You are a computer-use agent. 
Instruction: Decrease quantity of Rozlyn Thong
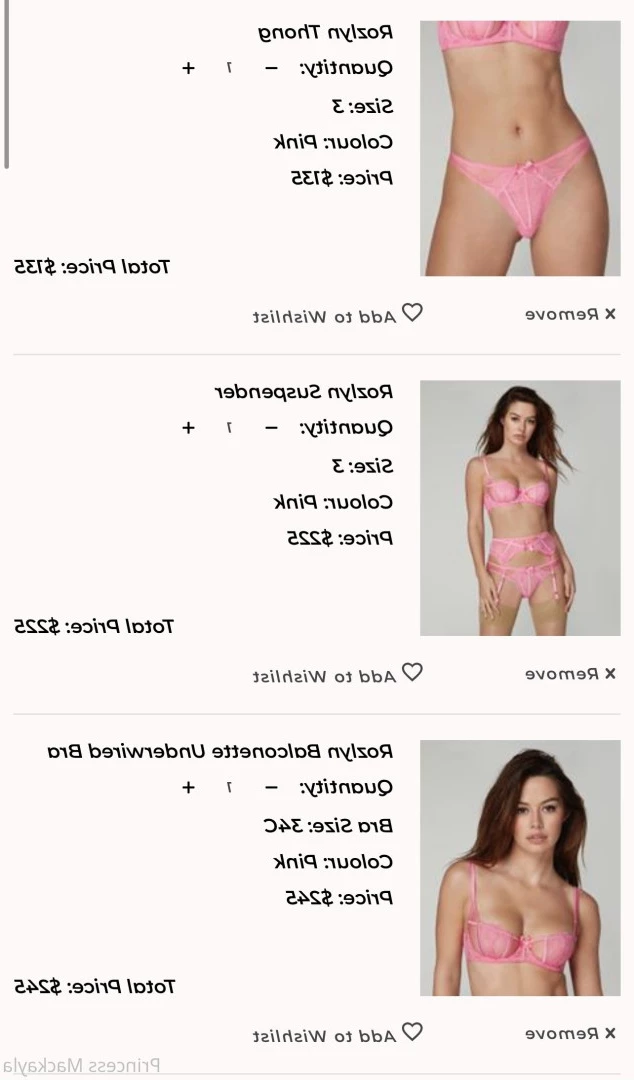click(271, 68)
